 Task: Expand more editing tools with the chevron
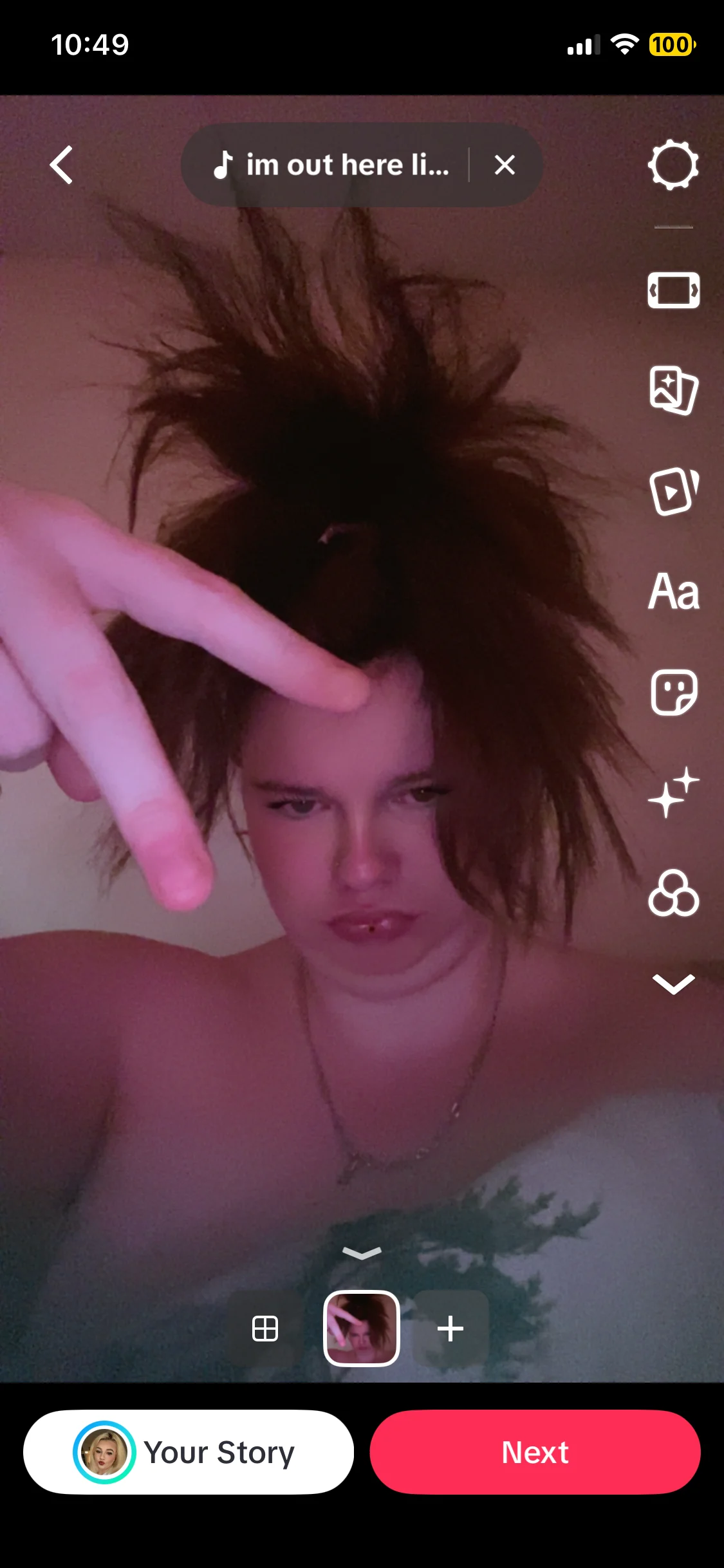tap(673, 984)
